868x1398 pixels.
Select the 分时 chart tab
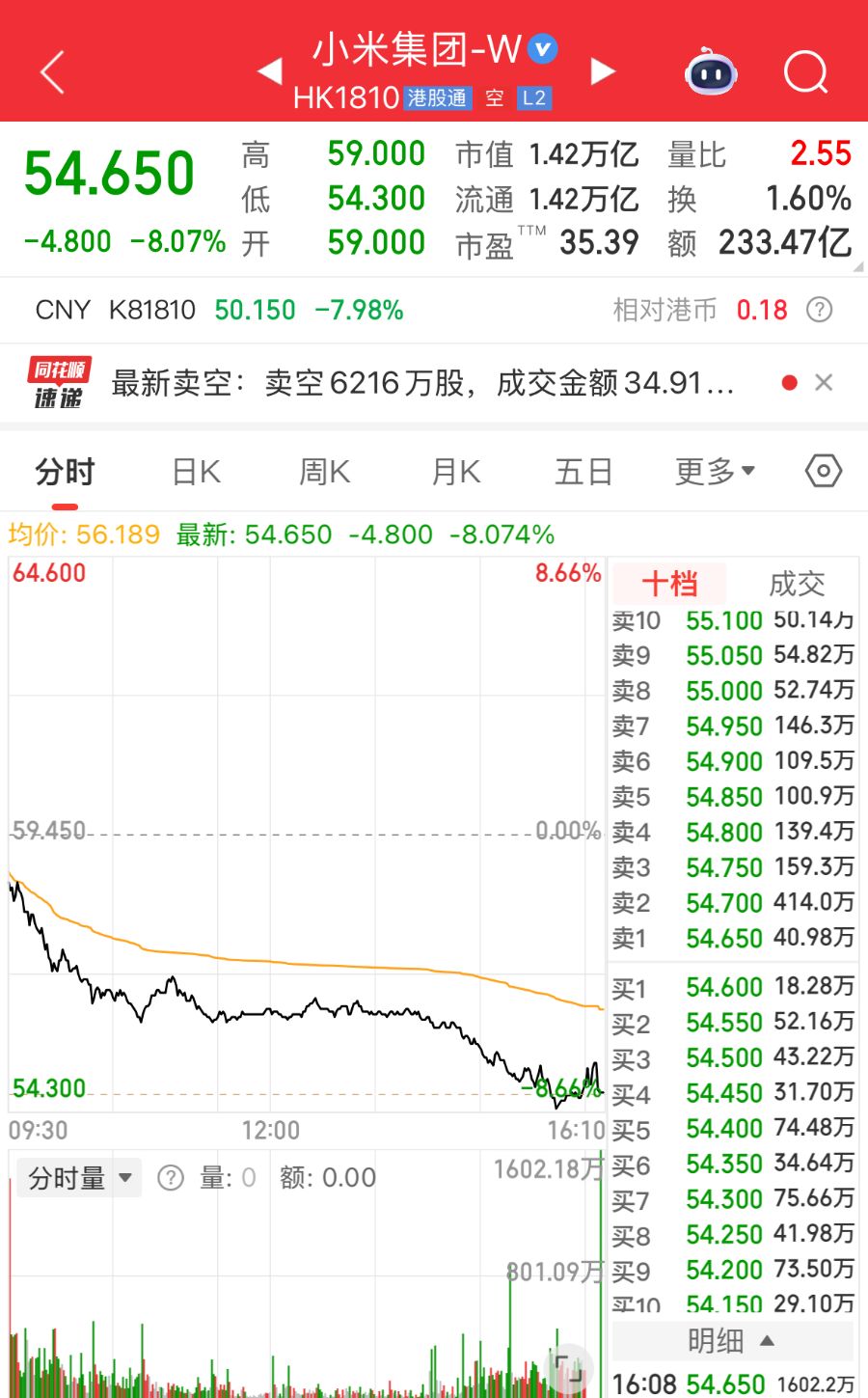[x=65, y=472]
